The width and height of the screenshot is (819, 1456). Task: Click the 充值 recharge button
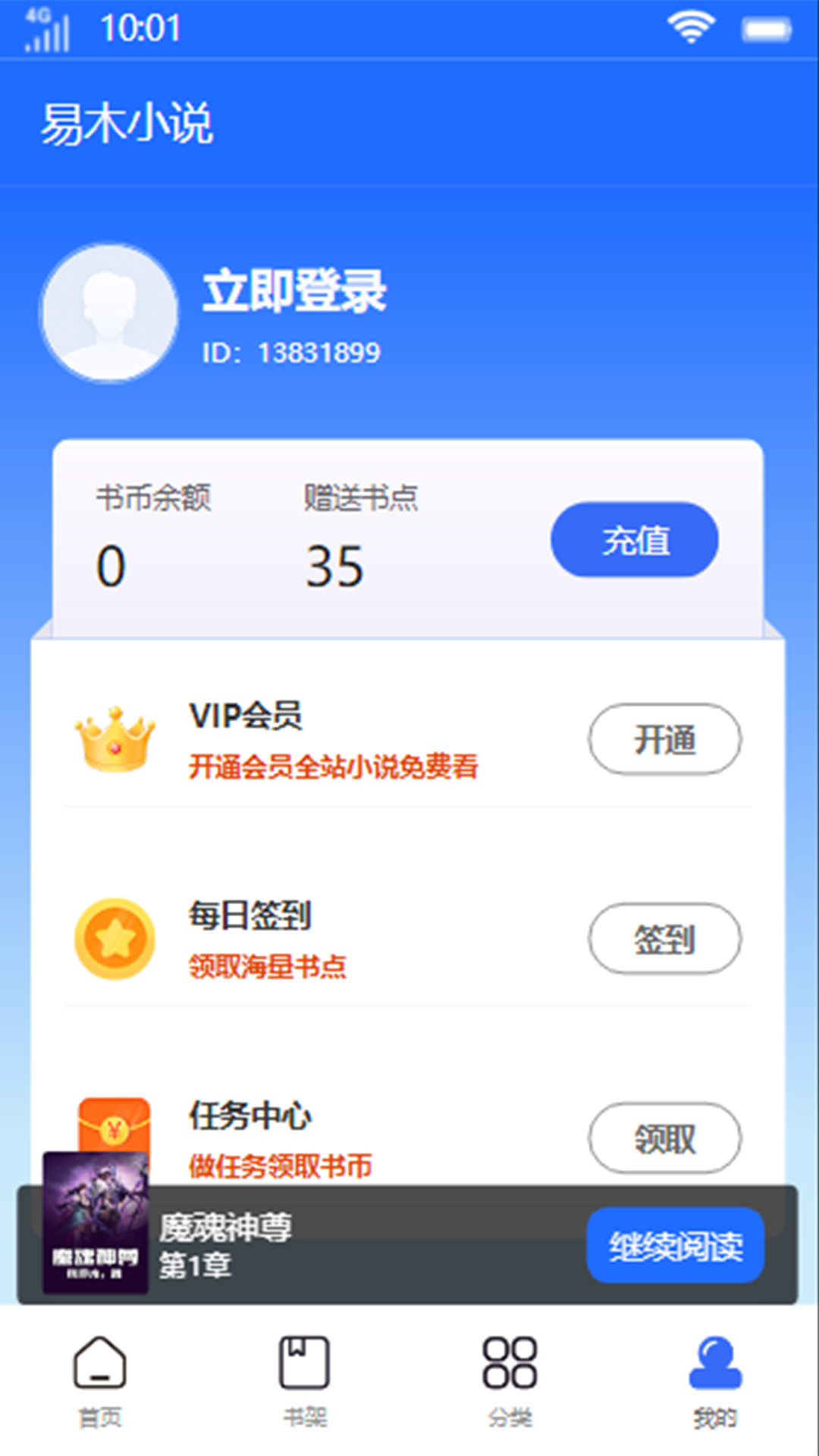(x=635, y=538)
